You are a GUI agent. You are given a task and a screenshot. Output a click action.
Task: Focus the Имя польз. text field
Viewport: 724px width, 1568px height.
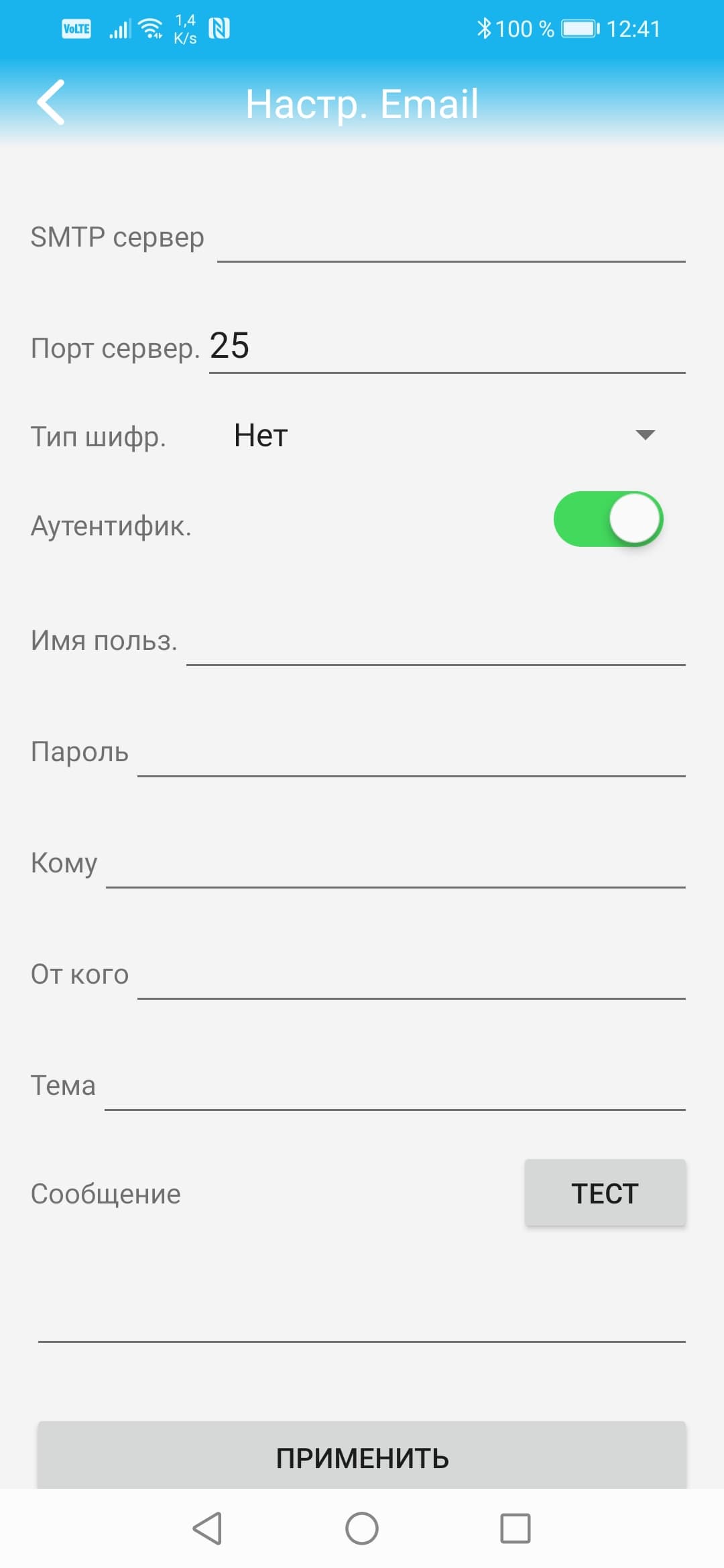436,641
